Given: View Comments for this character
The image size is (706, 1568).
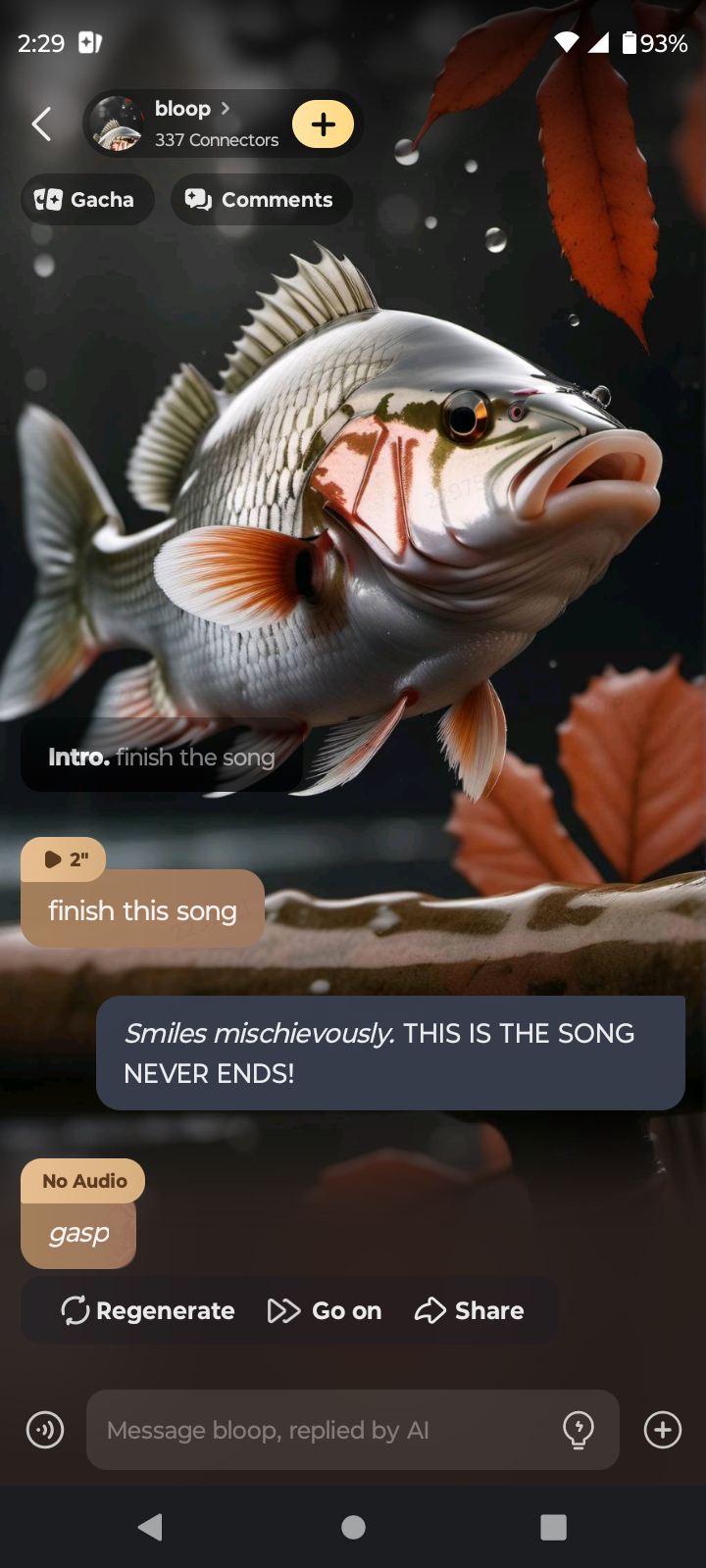Looking at the screenshot, I should click(262, 200).
